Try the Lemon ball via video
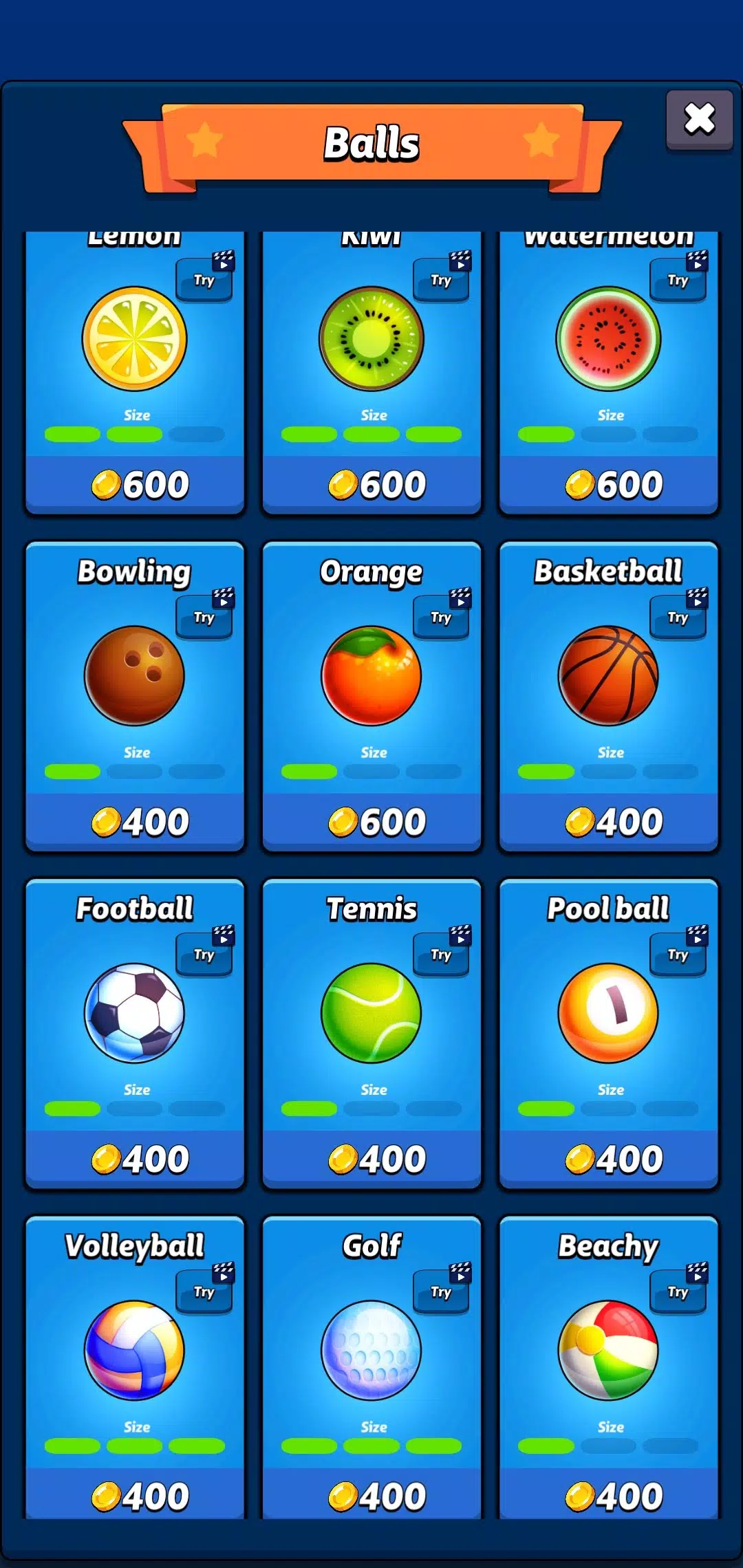 (204, 279)
